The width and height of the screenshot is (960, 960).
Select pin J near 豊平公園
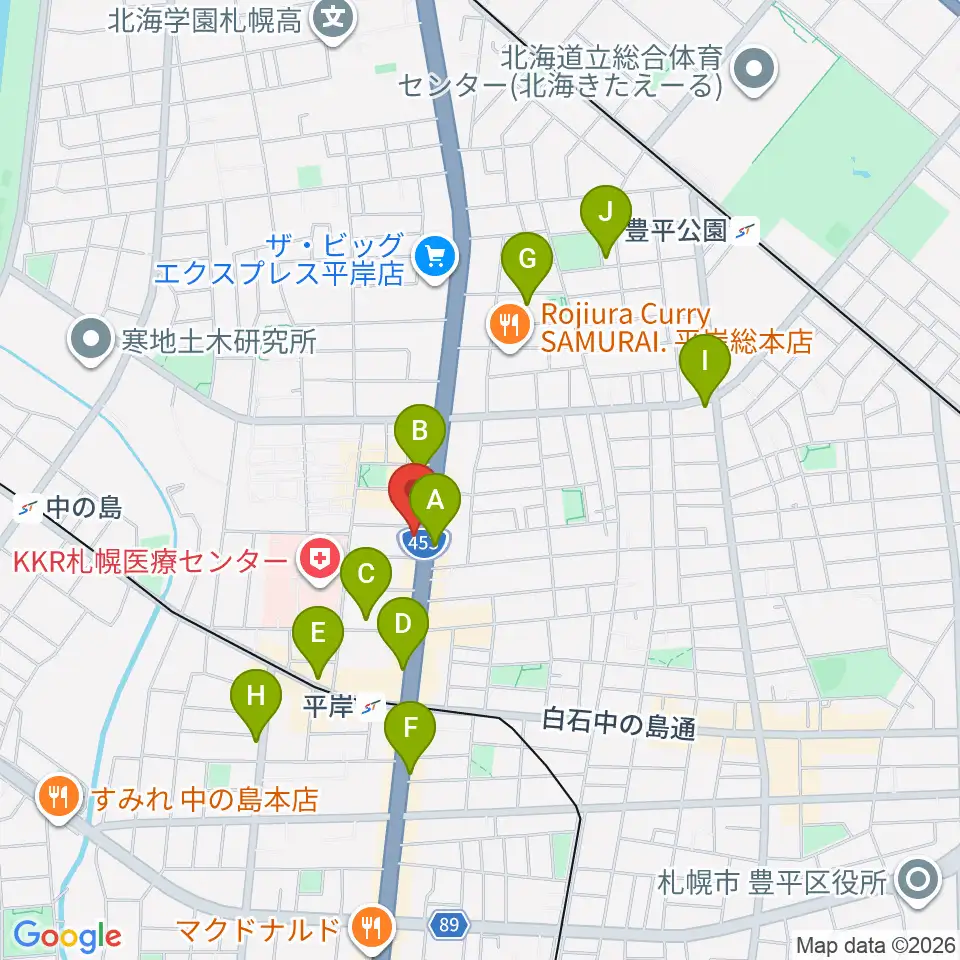(606, 217)
